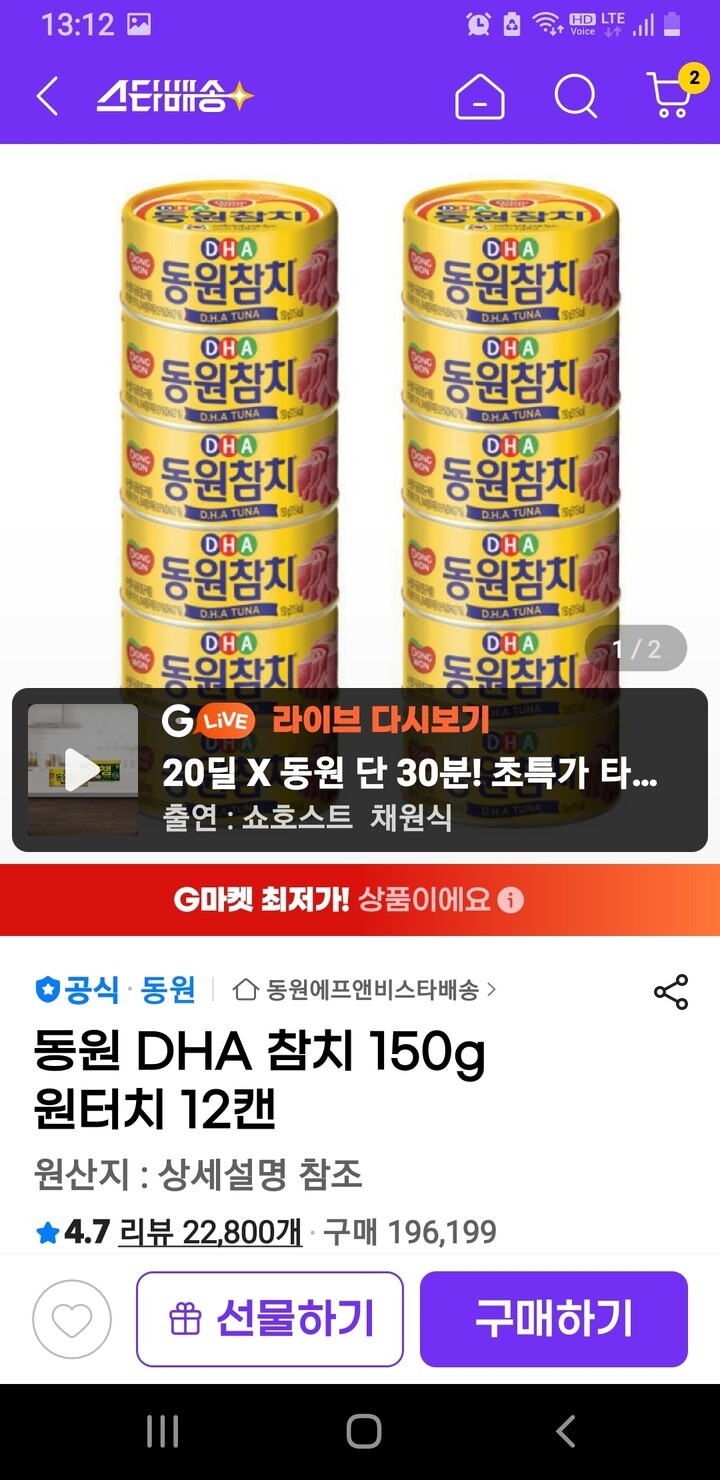Open the home icon in header
Screen dimensions: 720x1480
[x=479, y=97]
